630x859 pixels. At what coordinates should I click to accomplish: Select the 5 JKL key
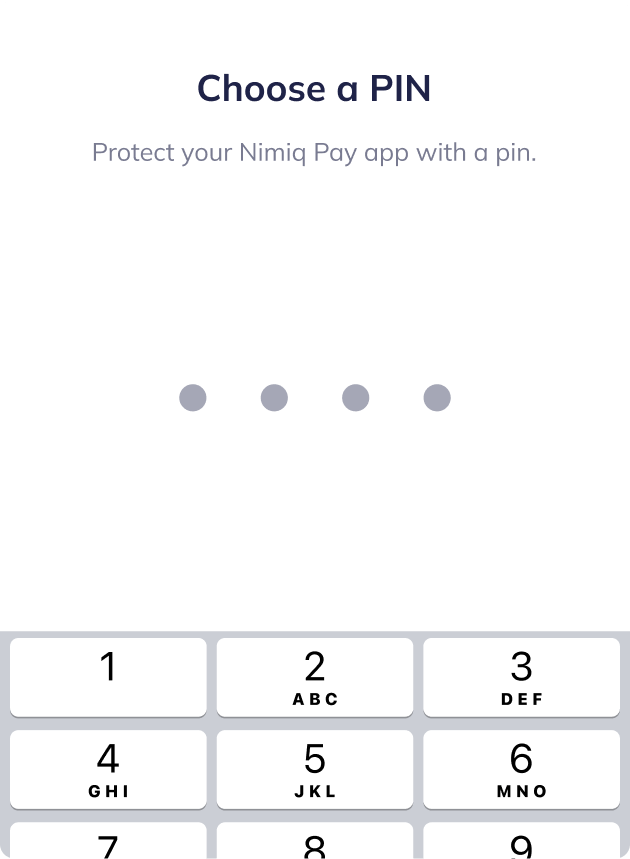pos(315,769)
